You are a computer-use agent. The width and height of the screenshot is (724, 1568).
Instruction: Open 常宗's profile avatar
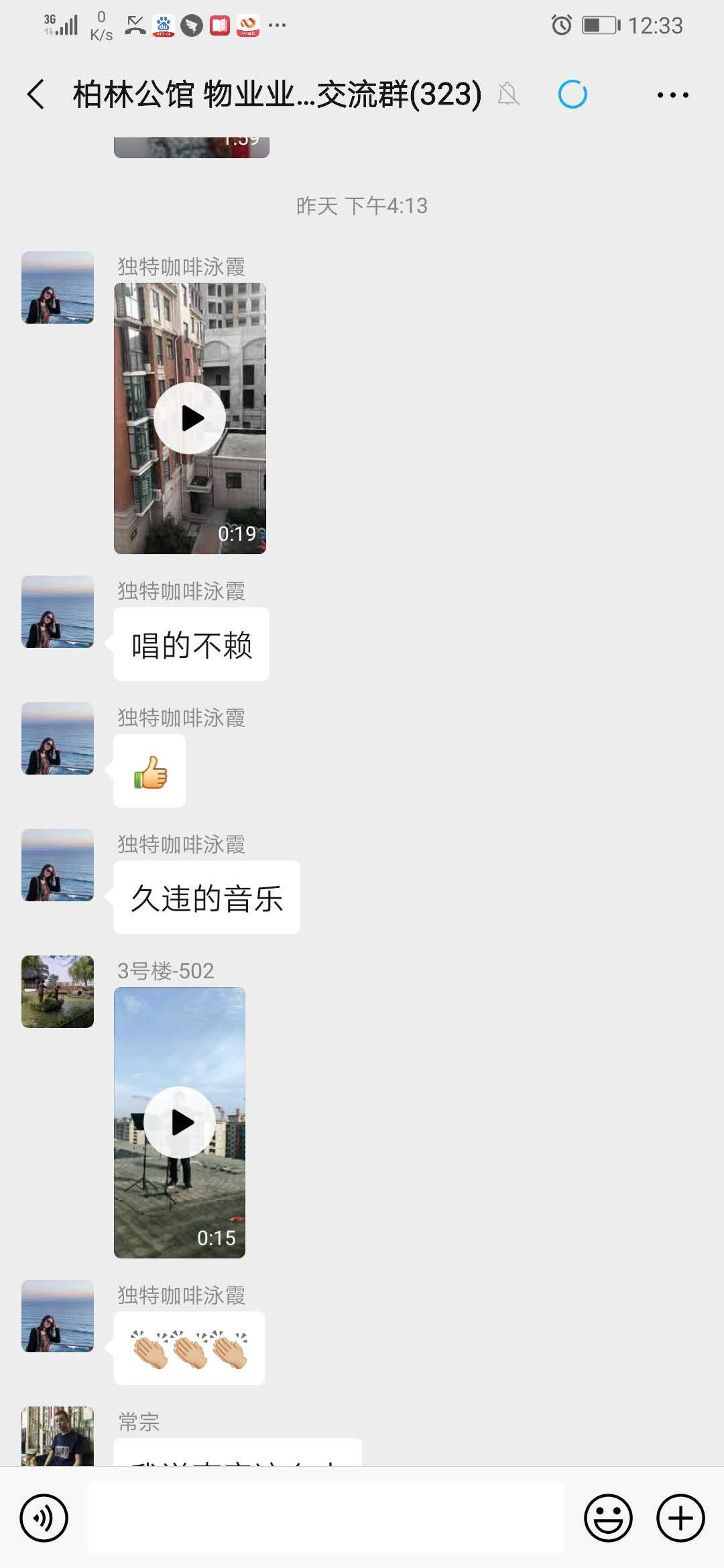58,1435
